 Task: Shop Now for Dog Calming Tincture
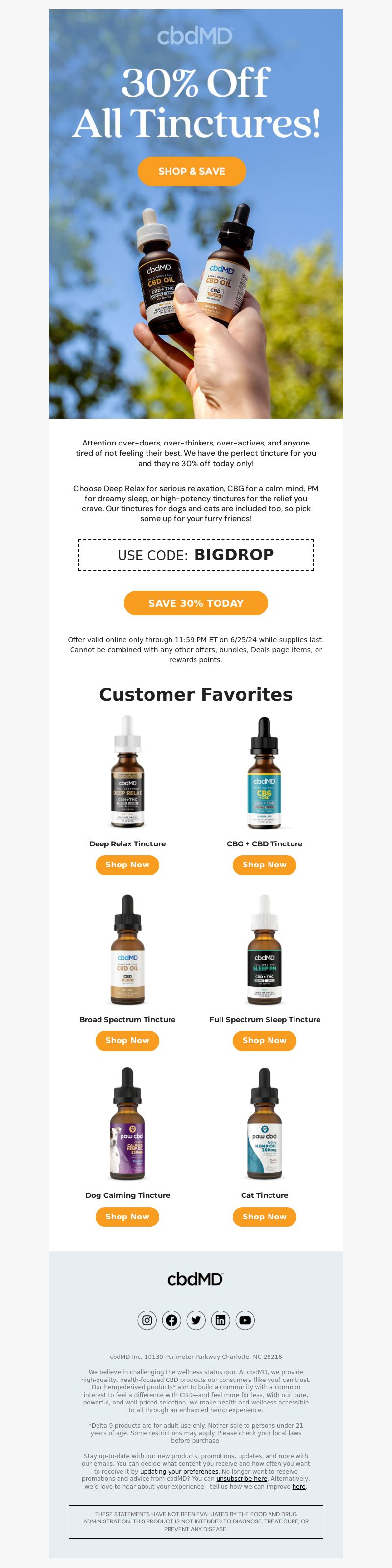point(127,1216)
